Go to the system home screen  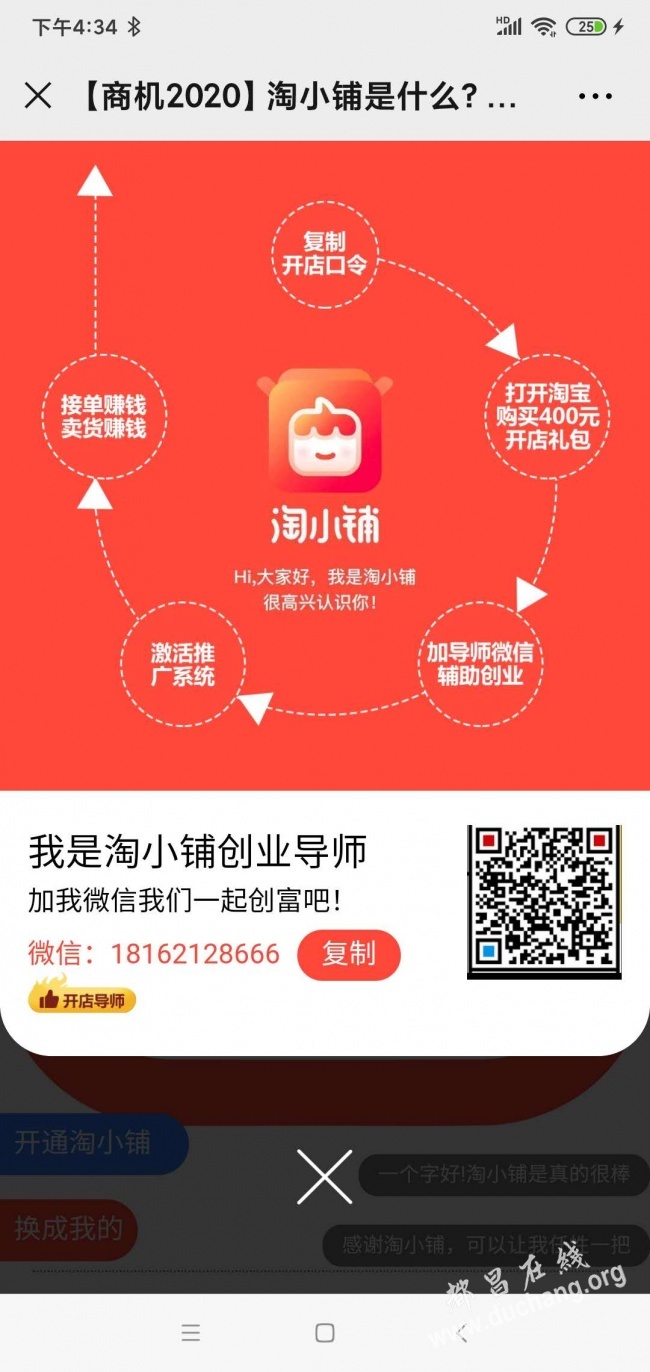coord(325,1332)
